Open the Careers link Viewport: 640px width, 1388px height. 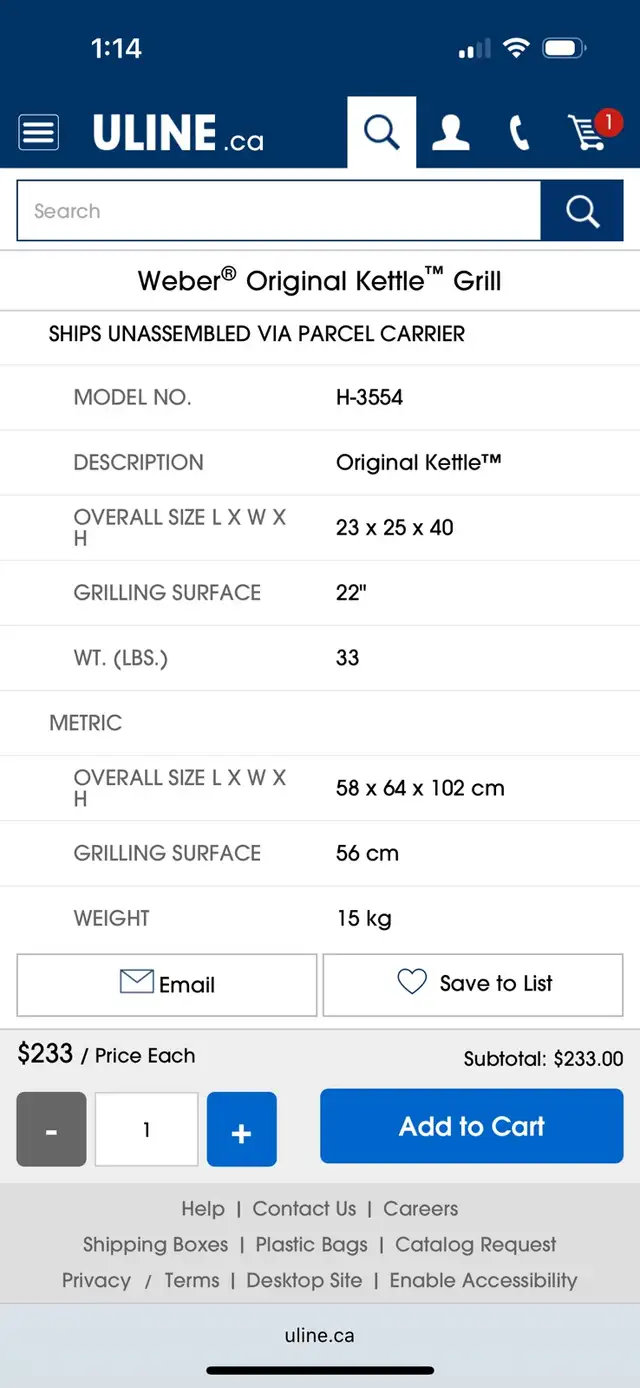click(x=421, y=1209)
